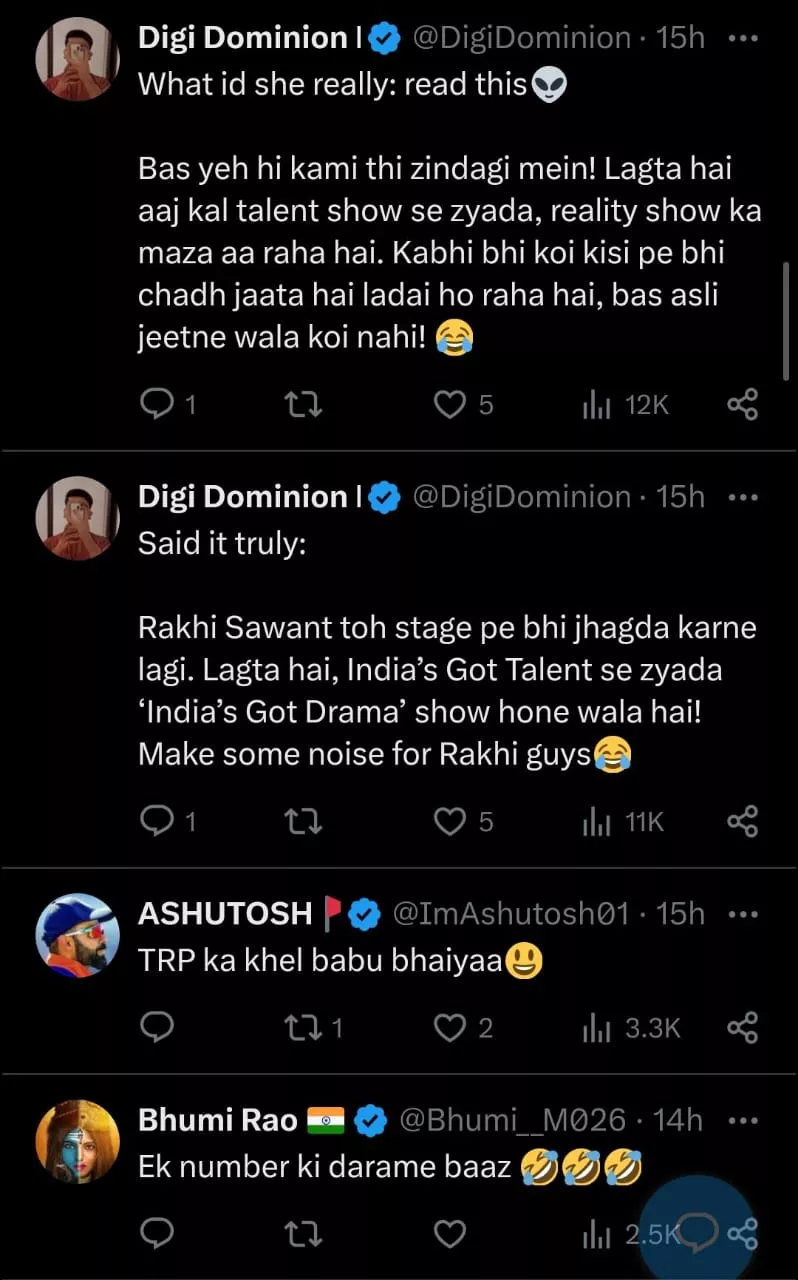The image size is (798, 1280).
Task: Retweet Bhumi Rao's reply
Action: 303,1235
